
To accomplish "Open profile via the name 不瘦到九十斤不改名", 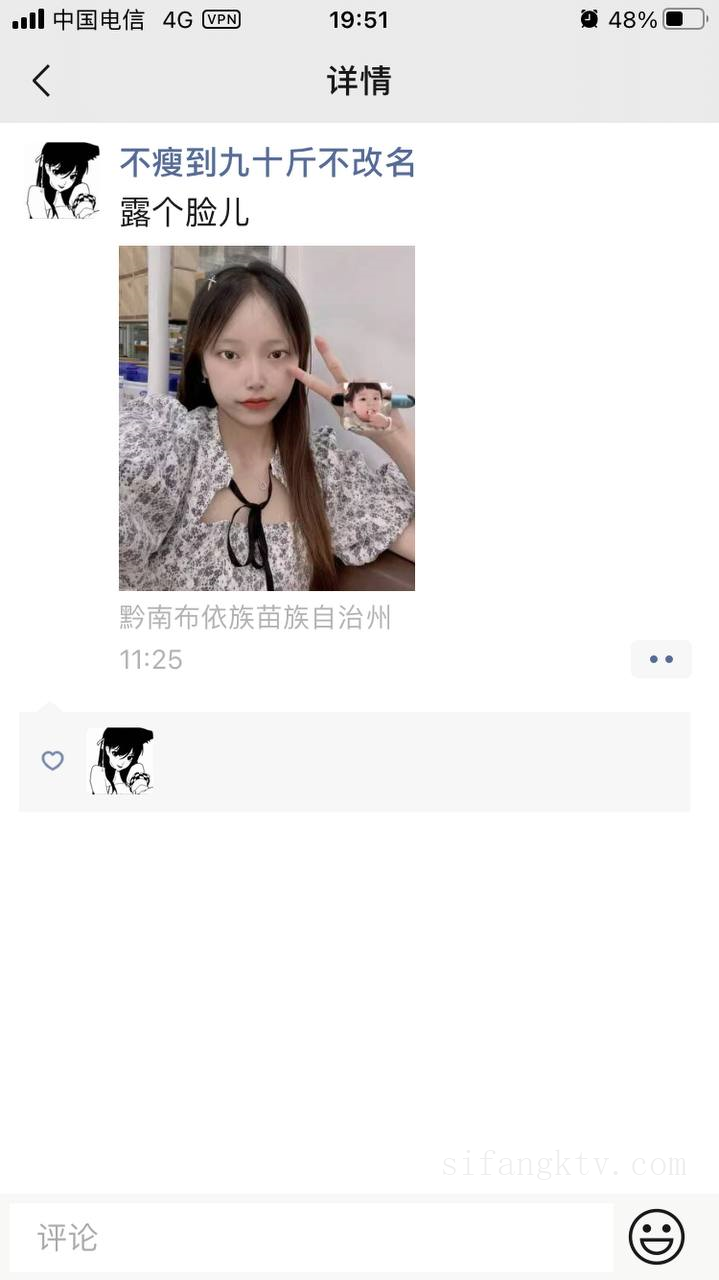I will click(x=267, y=162).
